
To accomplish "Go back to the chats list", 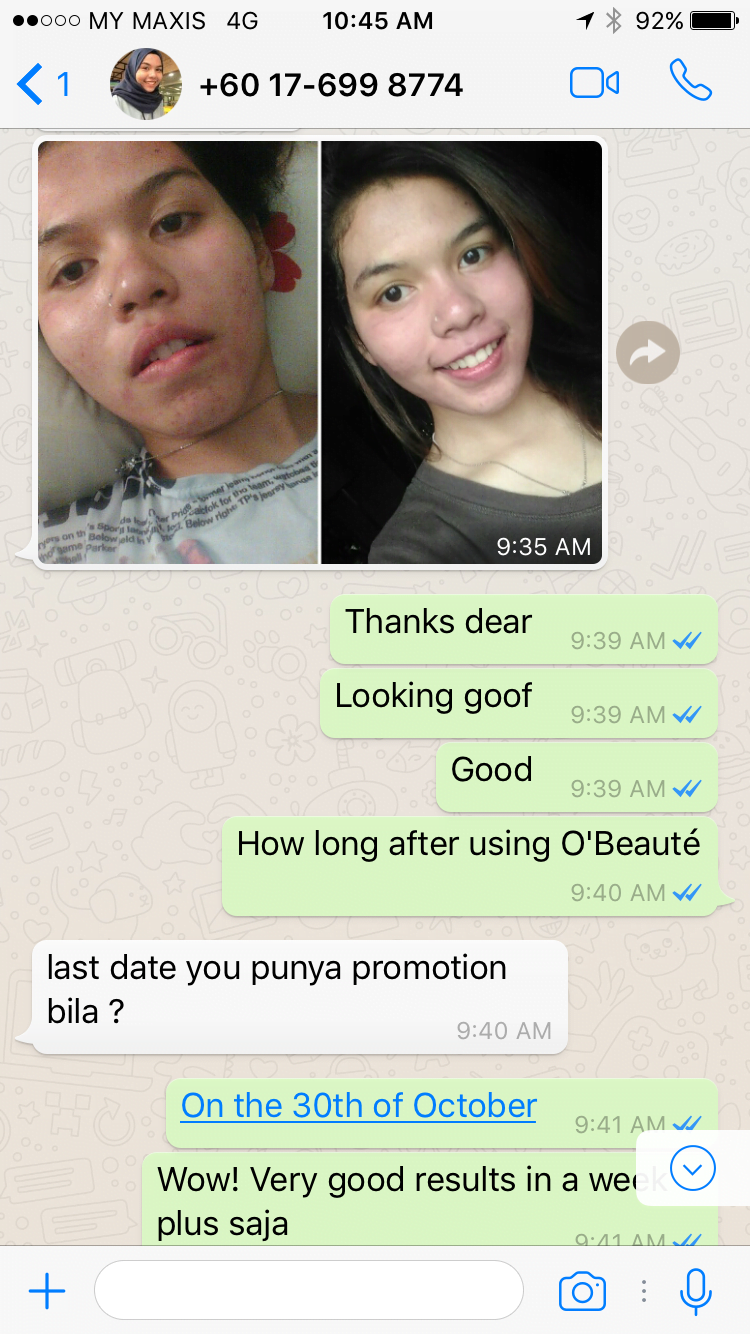I will [x=42, y=84].
